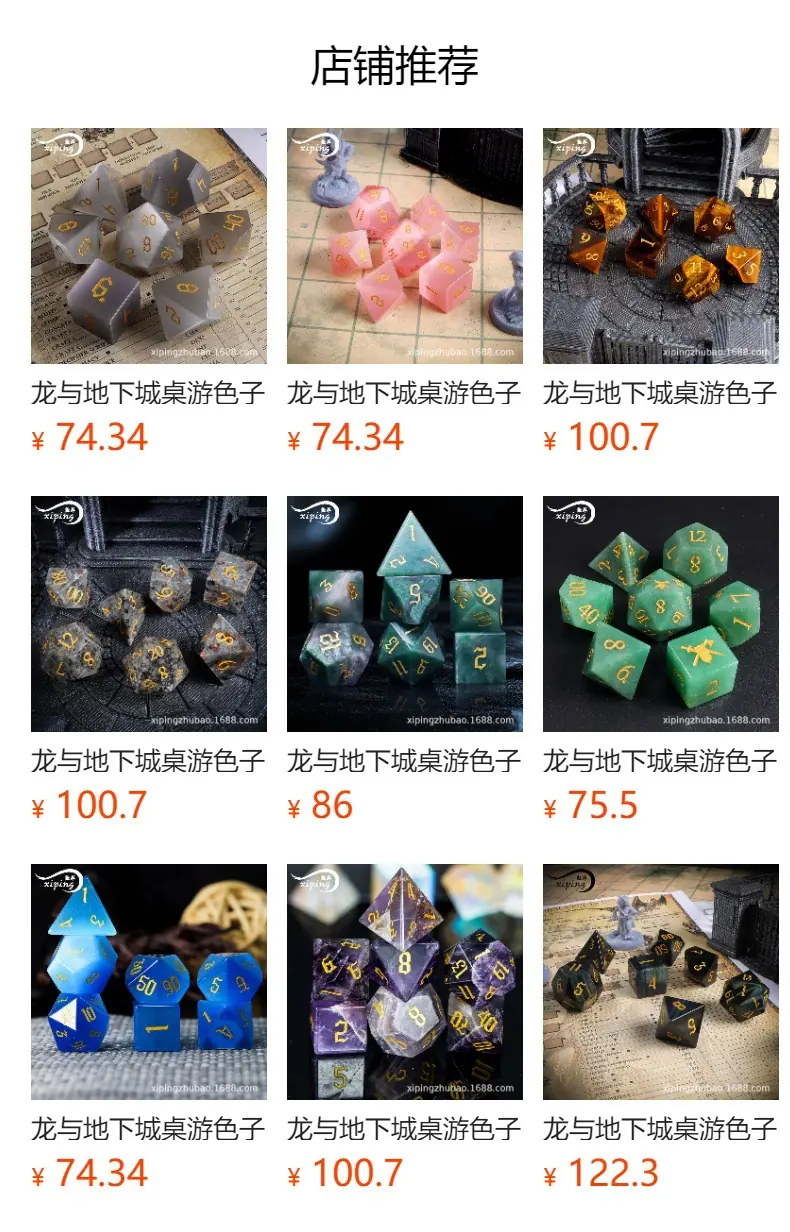Screen dimensions: 790x1232
Task: Open the grey dice set priced ¥74.34
Action: [x=149, y=246]
